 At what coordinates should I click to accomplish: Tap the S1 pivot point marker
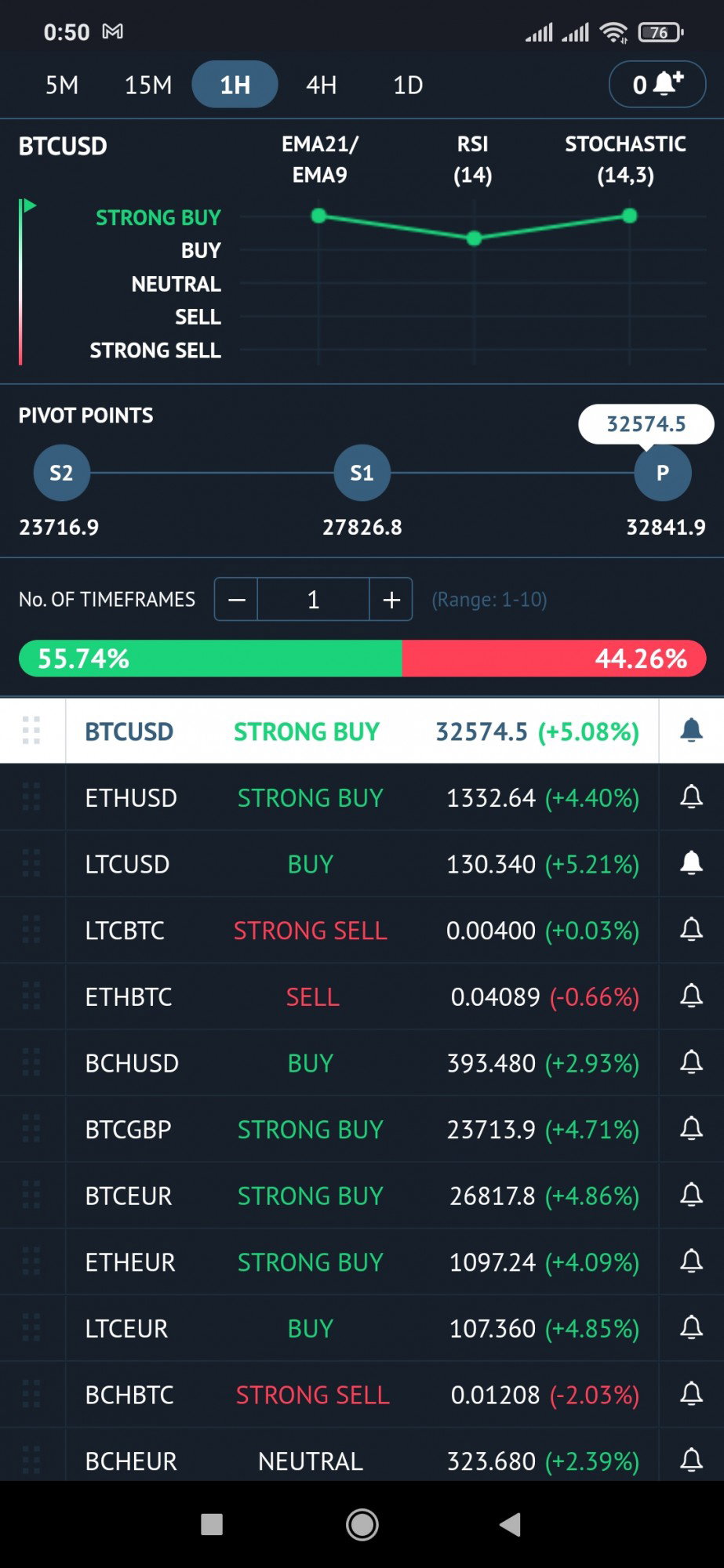tap(362, 473)
